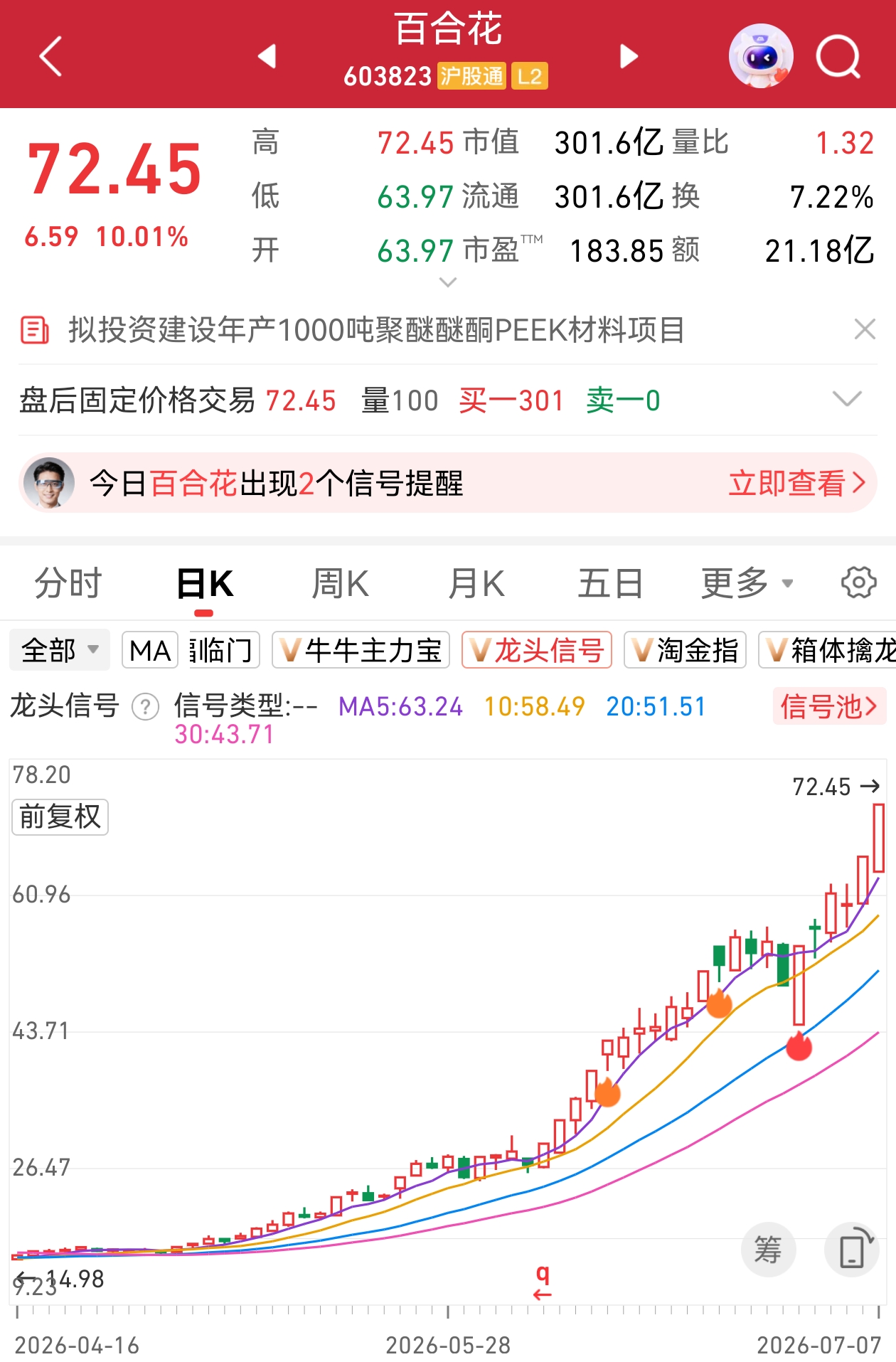Switch to the previous stock
The image size is (896, 1362).
[267, 55]
